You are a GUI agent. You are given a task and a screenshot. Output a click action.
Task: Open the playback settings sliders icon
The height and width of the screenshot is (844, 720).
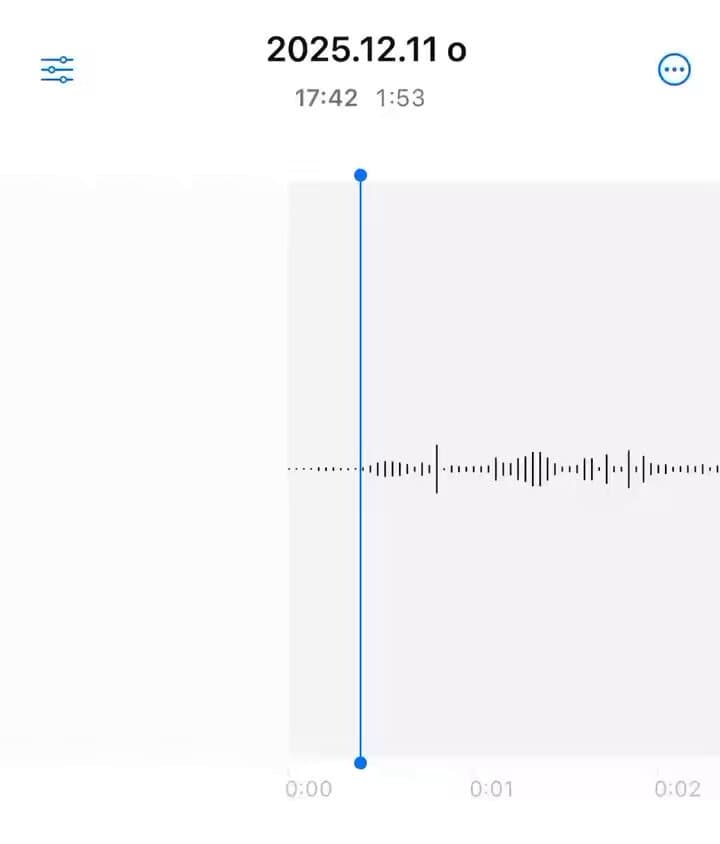pos(57,69)
